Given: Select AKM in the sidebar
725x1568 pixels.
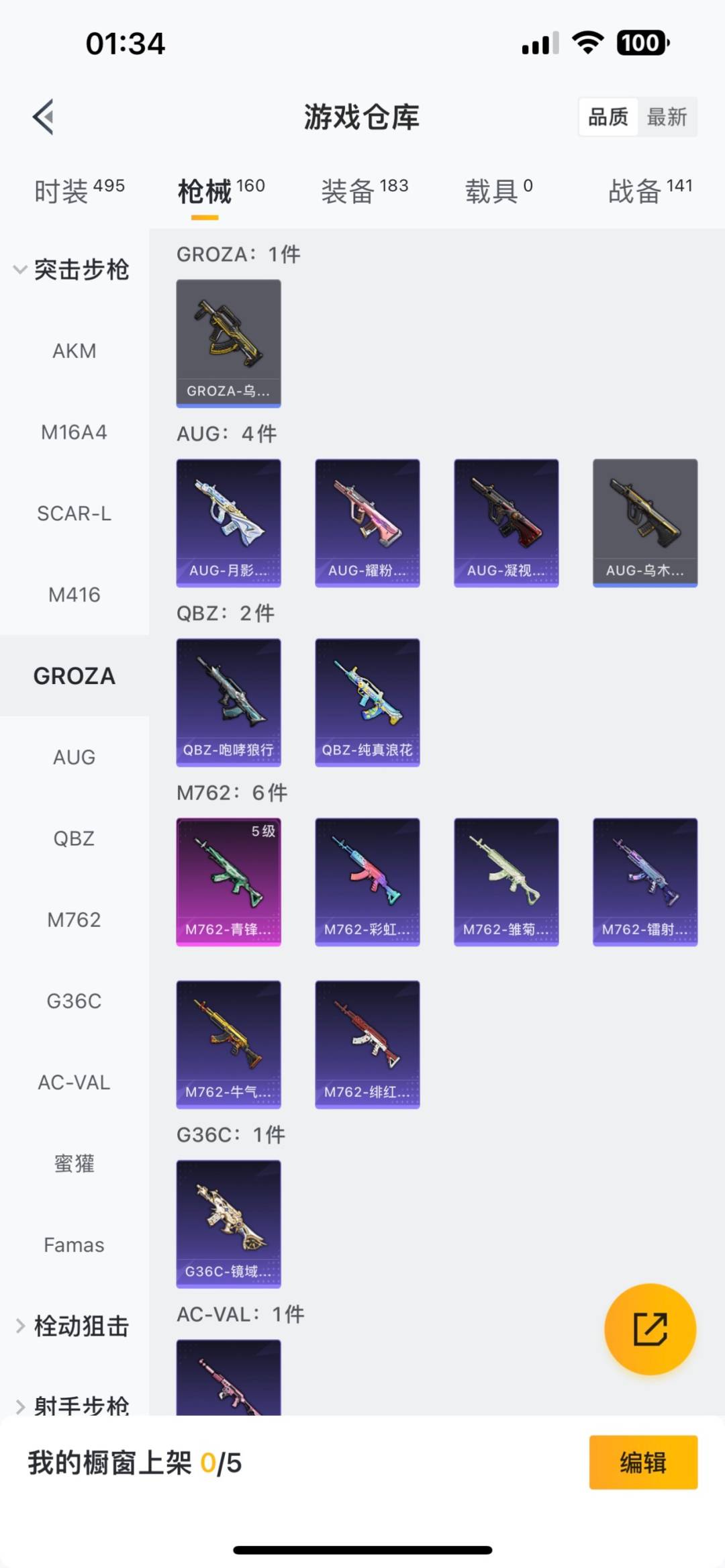Looking at the screenshot, I should 75,351.
